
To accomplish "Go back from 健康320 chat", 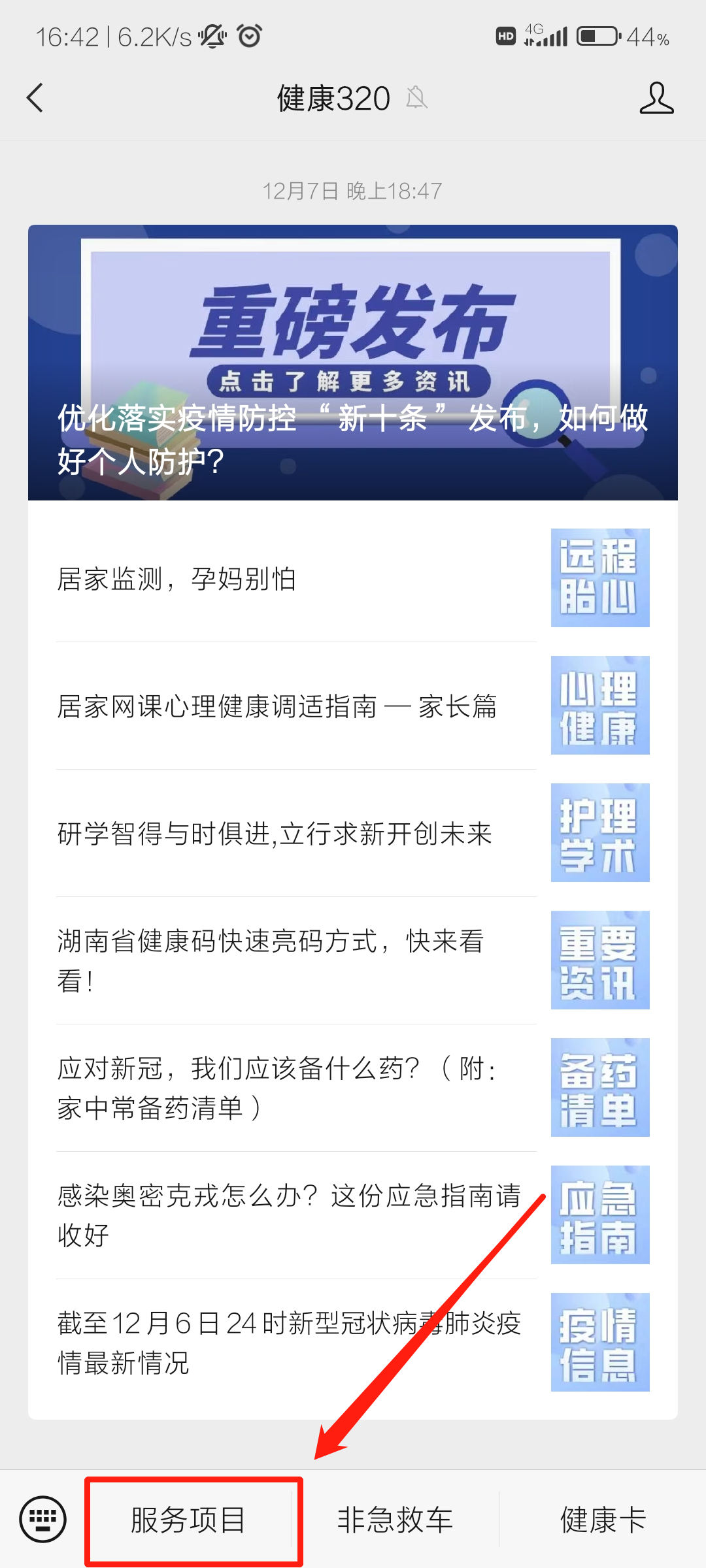I will click(35, 98).
